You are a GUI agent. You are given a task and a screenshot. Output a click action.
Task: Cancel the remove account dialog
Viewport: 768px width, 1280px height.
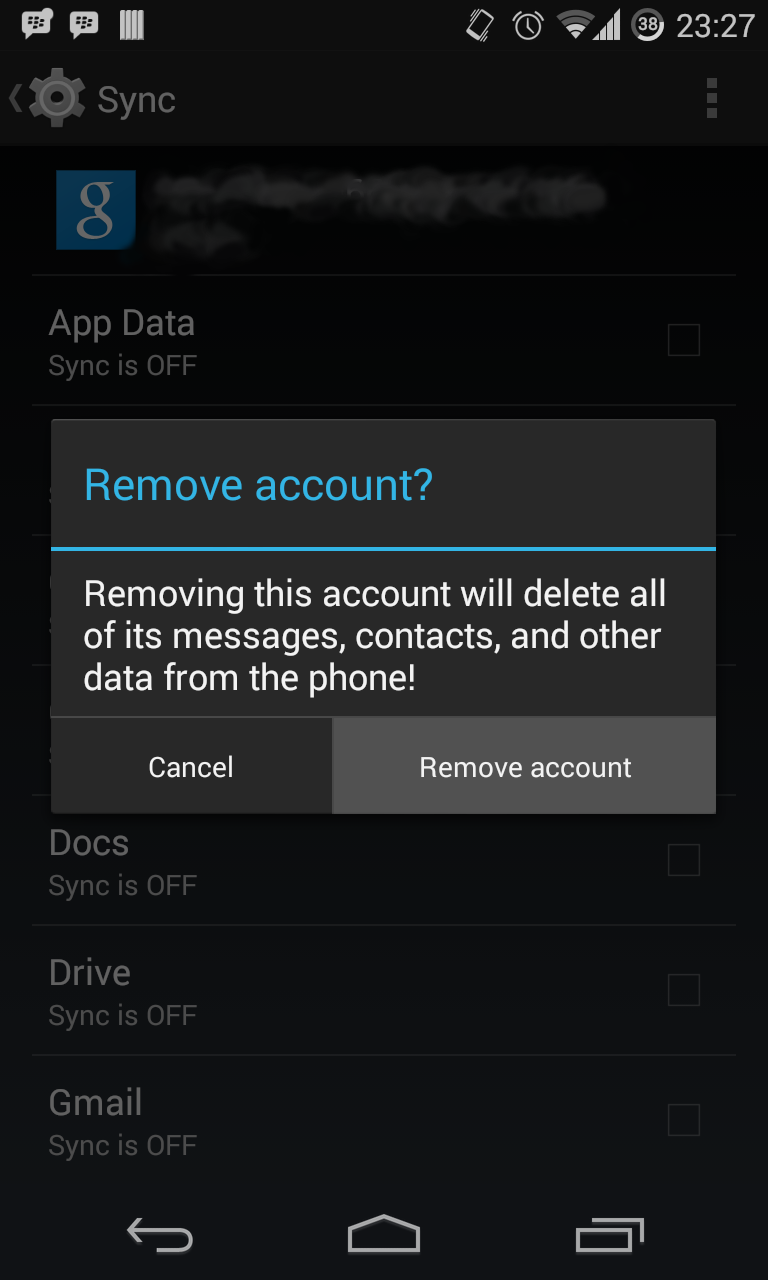191,767
